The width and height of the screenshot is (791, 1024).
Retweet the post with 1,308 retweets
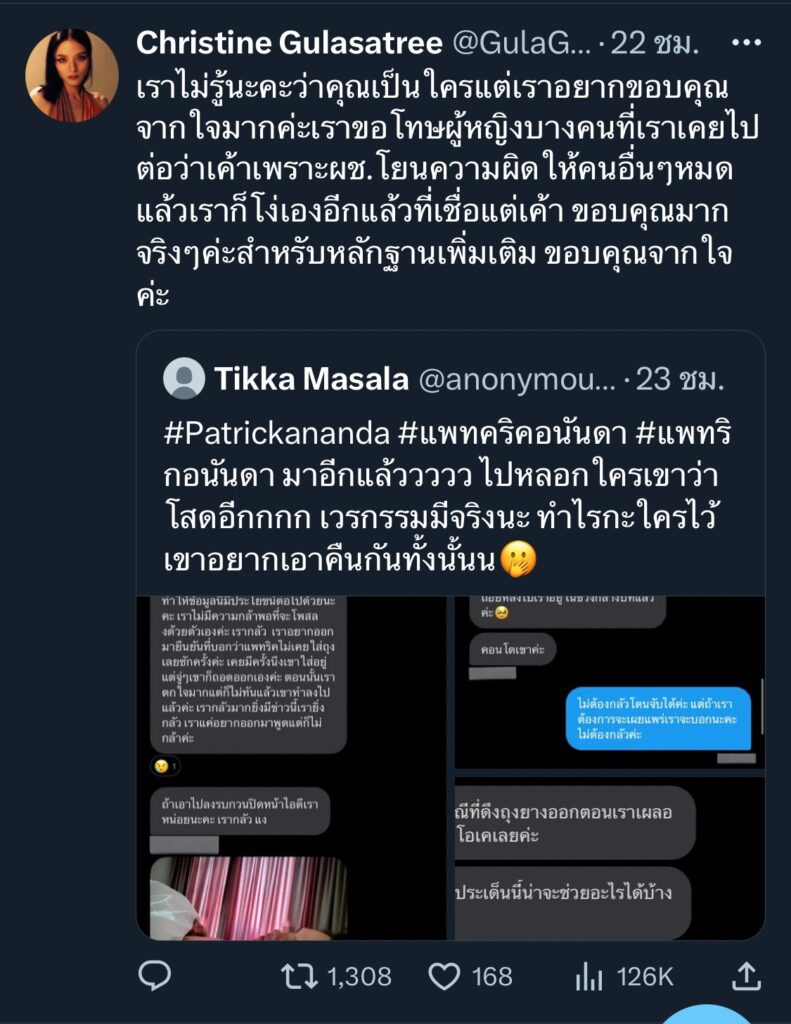(x=296, y=976)
